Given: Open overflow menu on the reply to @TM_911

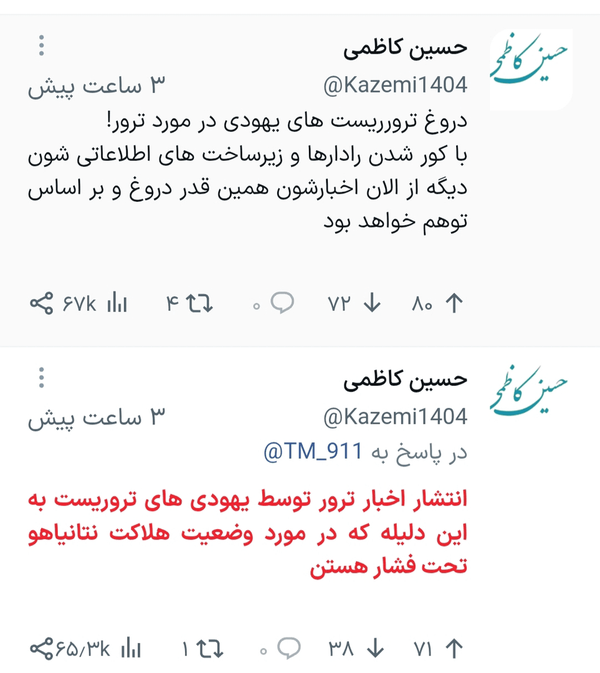Looking at the screenshot, I should (x=41, y=378).
